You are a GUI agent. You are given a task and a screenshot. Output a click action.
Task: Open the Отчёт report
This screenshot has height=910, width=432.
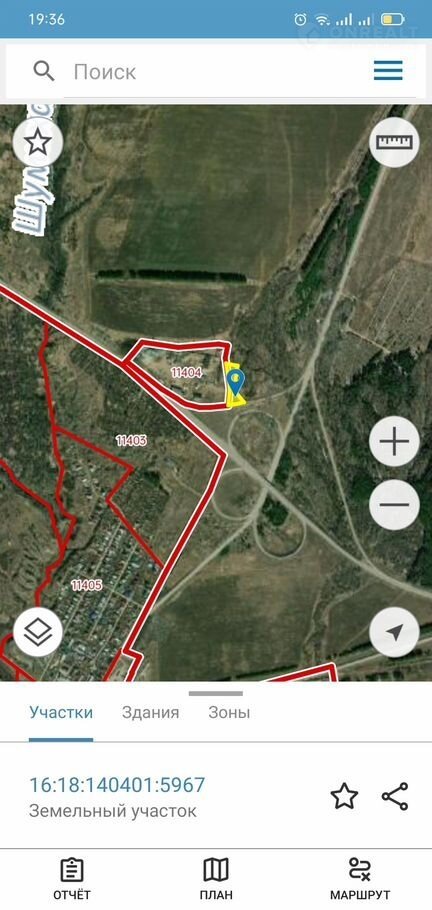[72, 879]
